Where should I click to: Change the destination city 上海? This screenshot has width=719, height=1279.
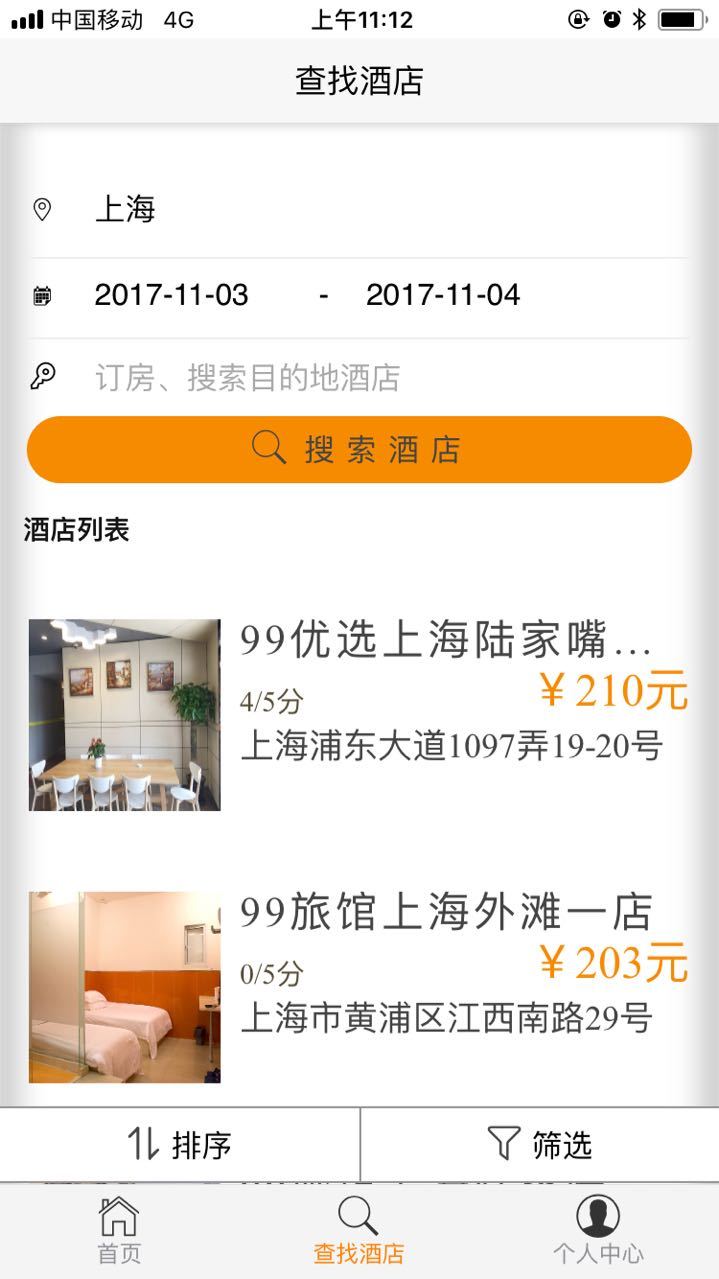pos(125,210)
